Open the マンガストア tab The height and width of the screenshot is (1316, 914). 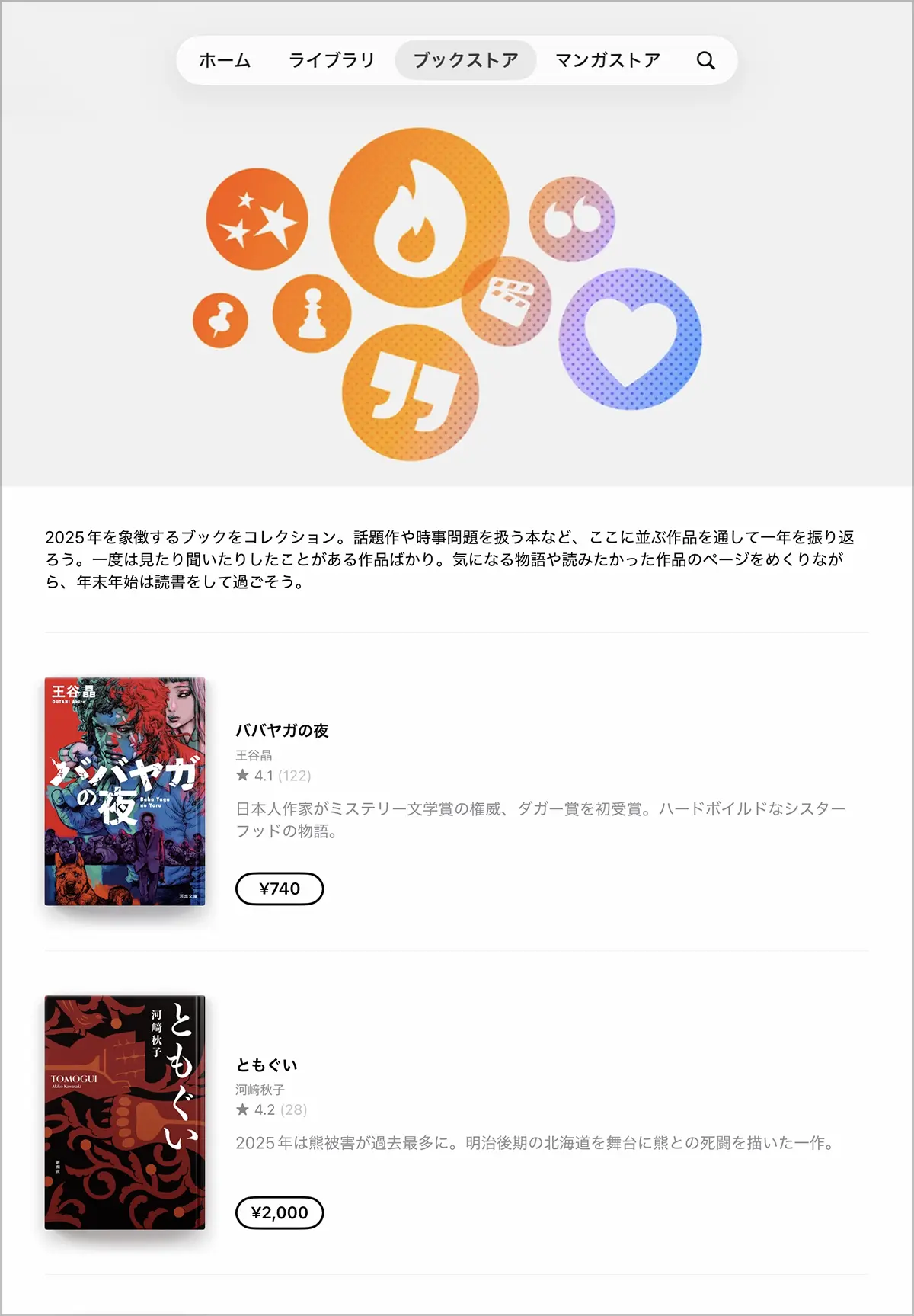pos(607,59)
